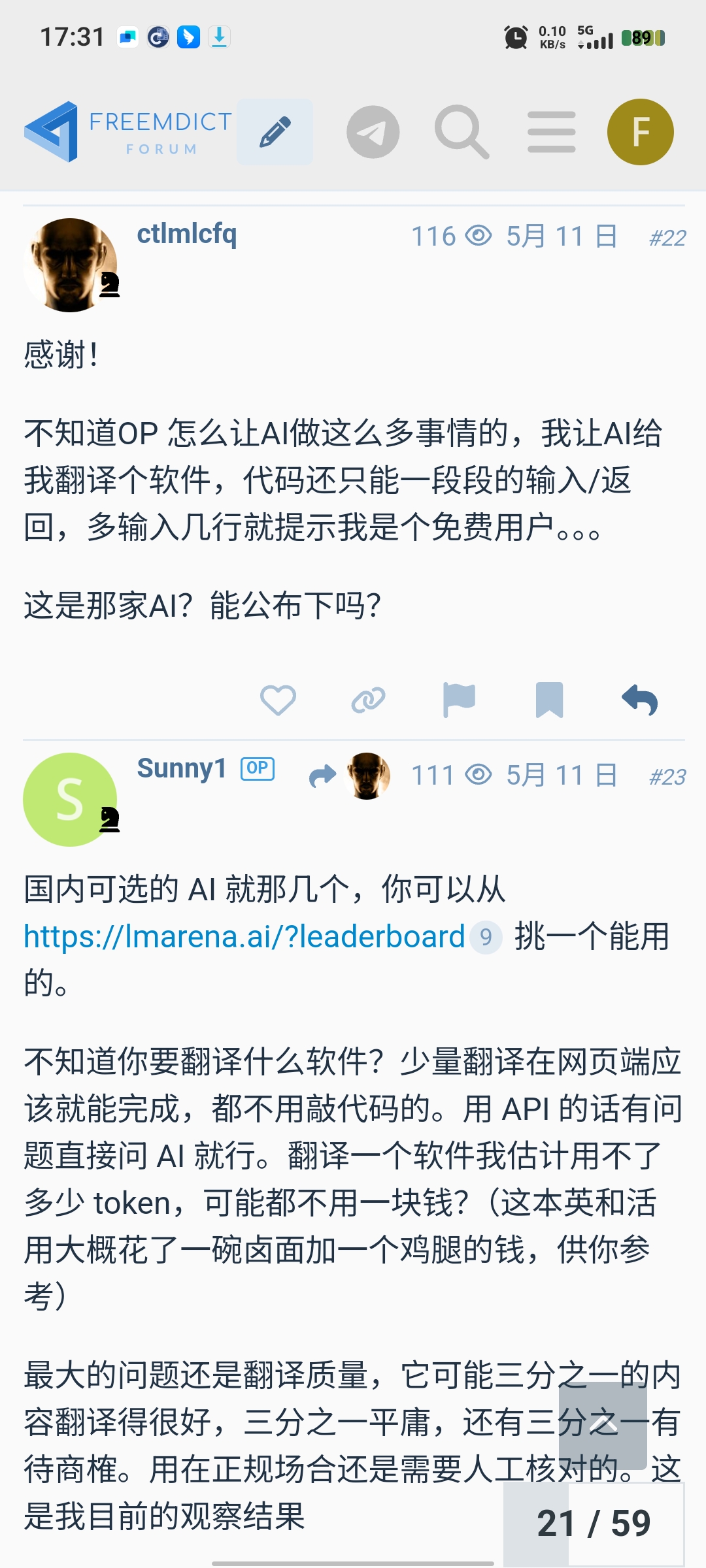This screenshot has width=706, height=1568.
Task: Tap Sunny1's green S avatar
Action: click(70, 800)
